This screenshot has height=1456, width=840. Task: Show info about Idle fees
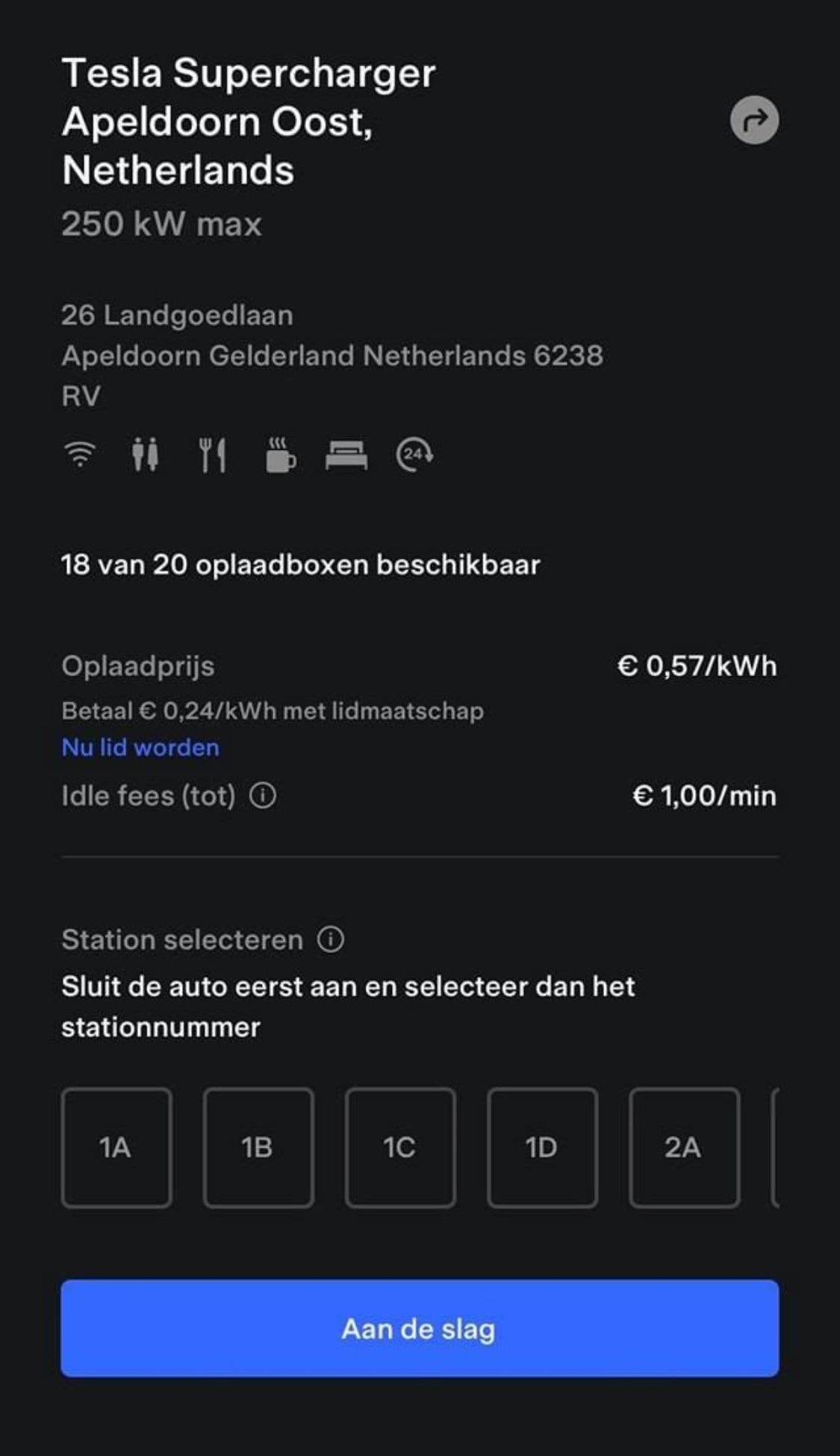[263, 796]
